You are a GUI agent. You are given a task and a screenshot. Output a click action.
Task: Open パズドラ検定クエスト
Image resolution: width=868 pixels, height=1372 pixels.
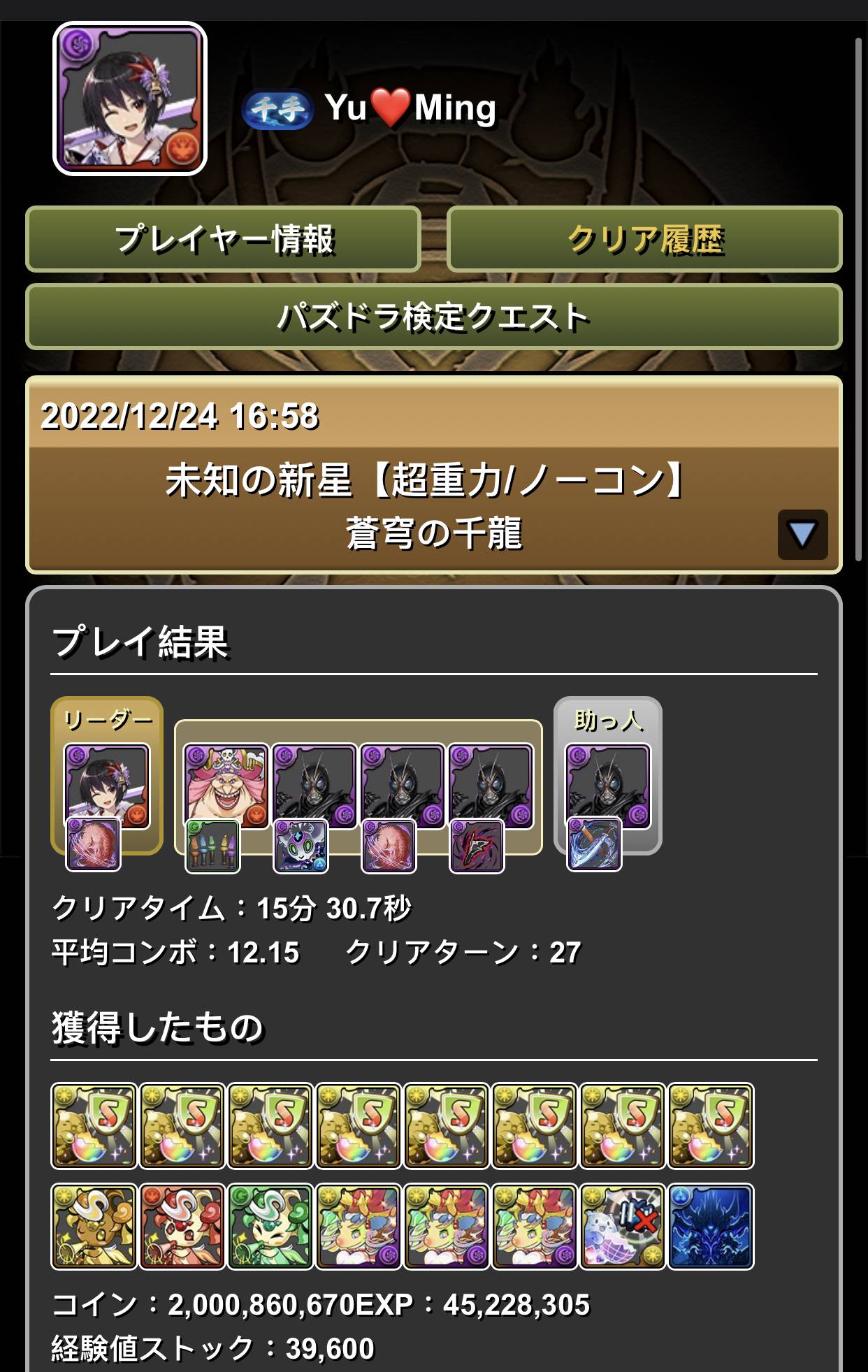[x=433, y=317]
